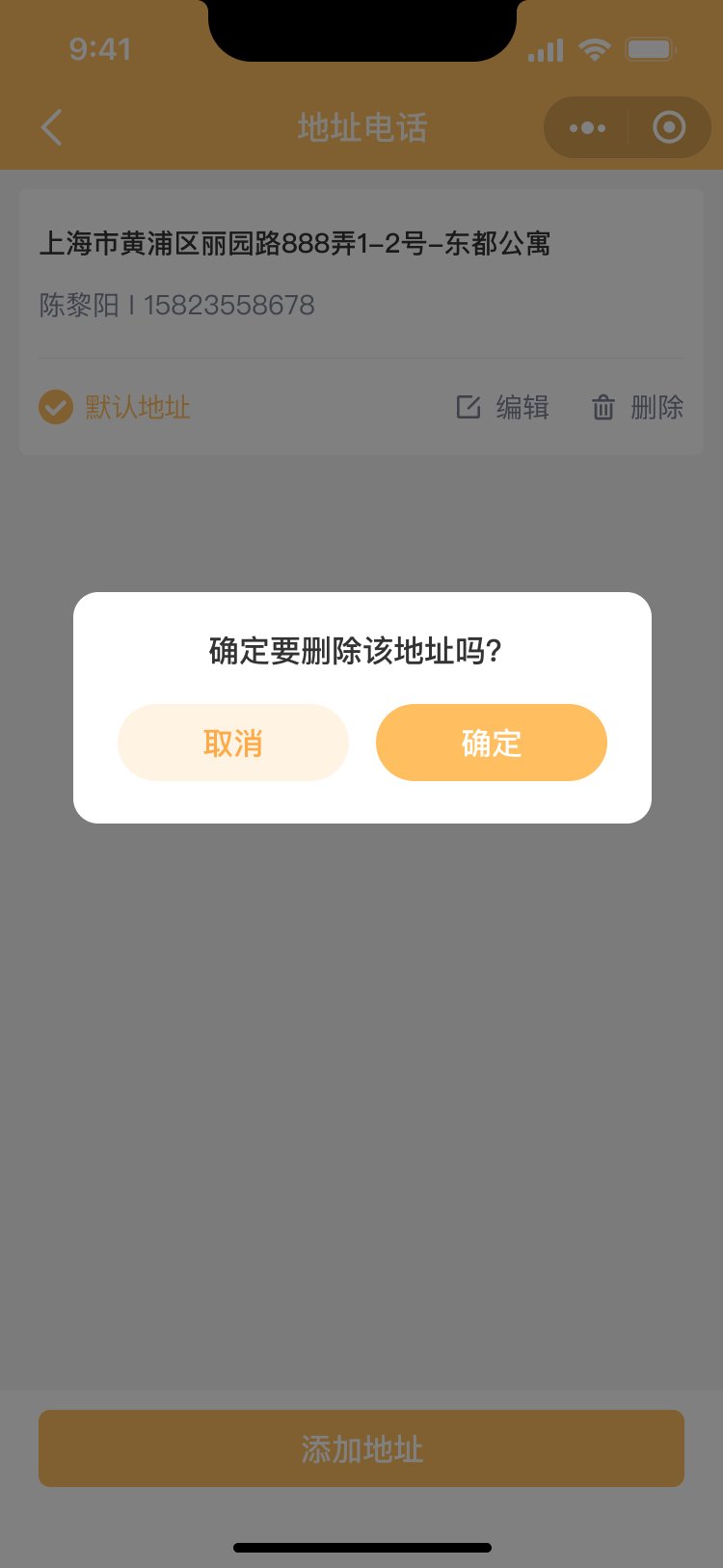Go back using the top-left arrow
This screenshot has width=723, height=1568.
tap(52, 127)
